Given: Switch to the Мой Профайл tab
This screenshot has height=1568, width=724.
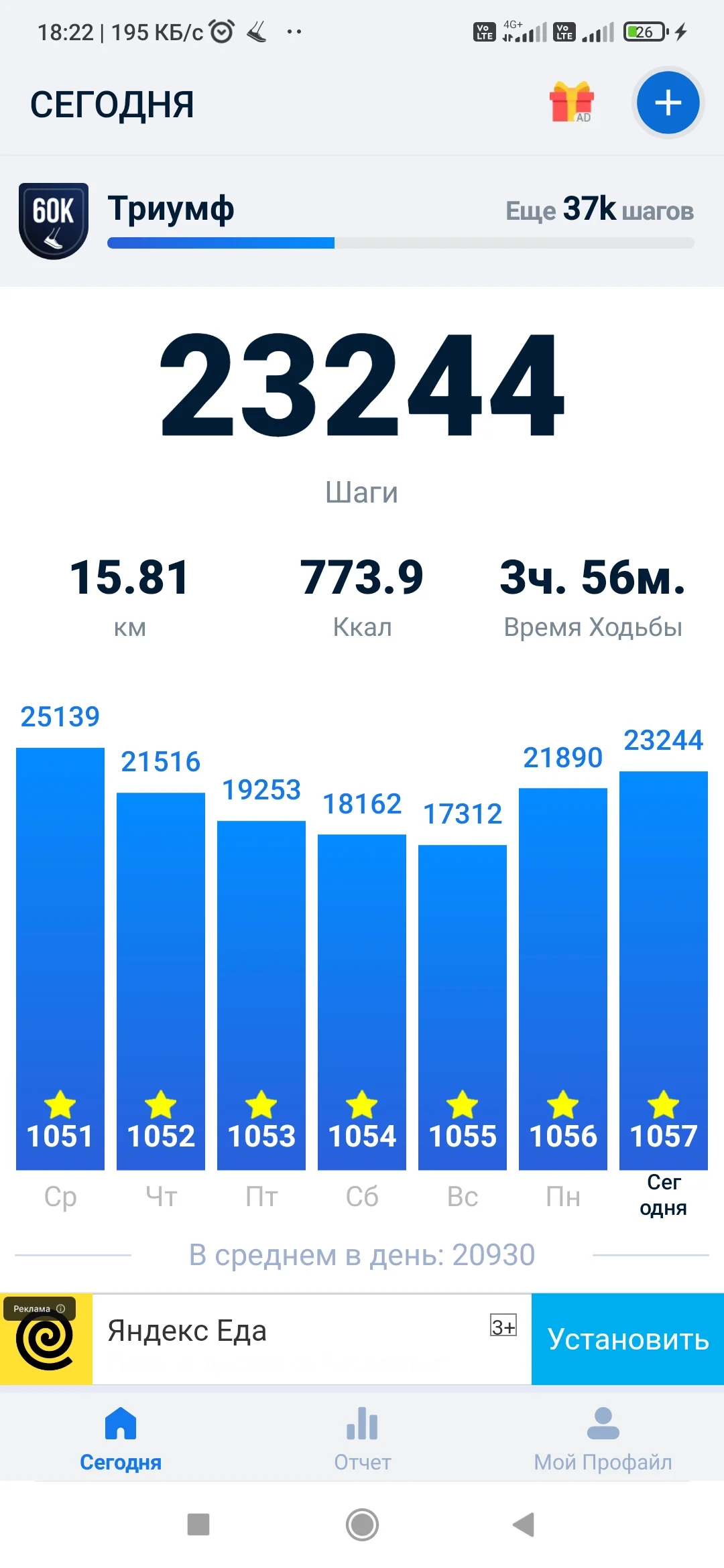Looking at the screenshot, I should click(603, 1438).
